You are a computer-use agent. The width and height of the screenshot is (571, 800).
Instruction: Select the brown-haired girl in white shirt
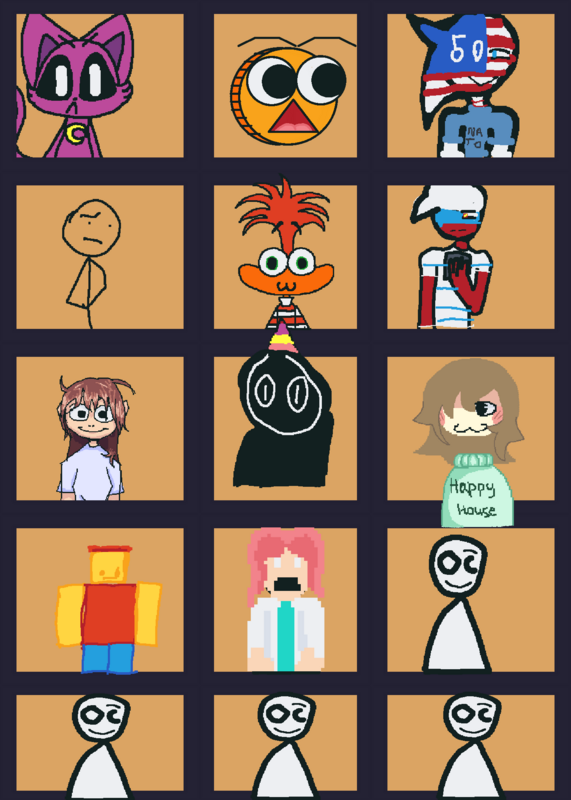click(100, 429)
